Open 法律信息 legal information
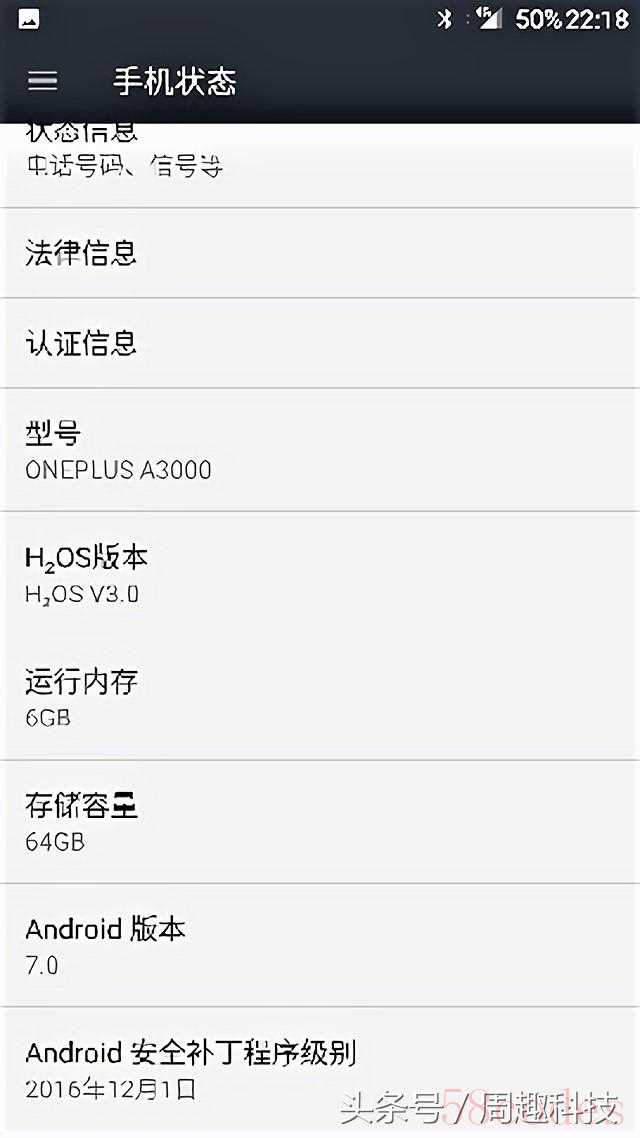 [320, 253]
